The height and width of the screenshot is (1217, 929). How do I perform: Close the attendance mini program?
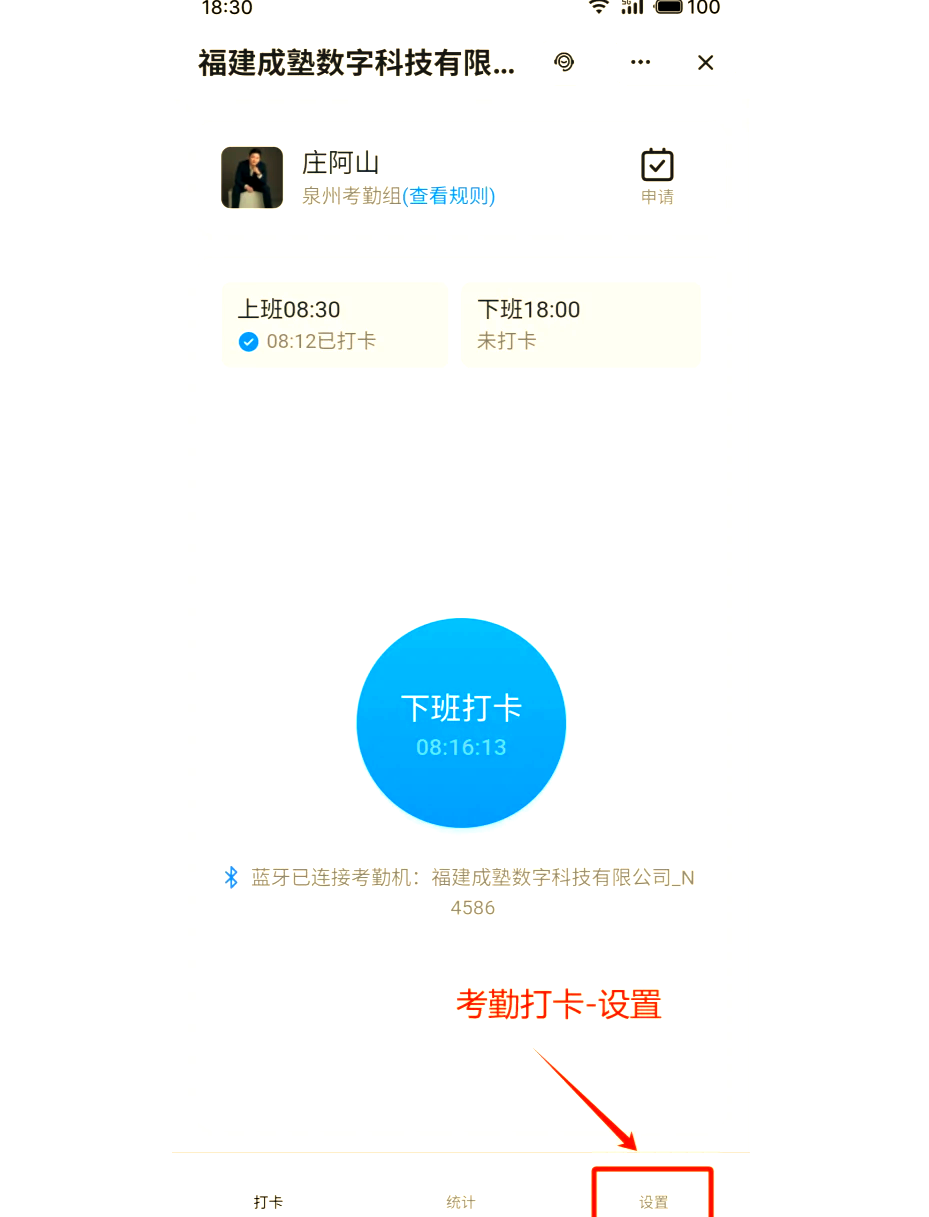[x=705, y=63]
